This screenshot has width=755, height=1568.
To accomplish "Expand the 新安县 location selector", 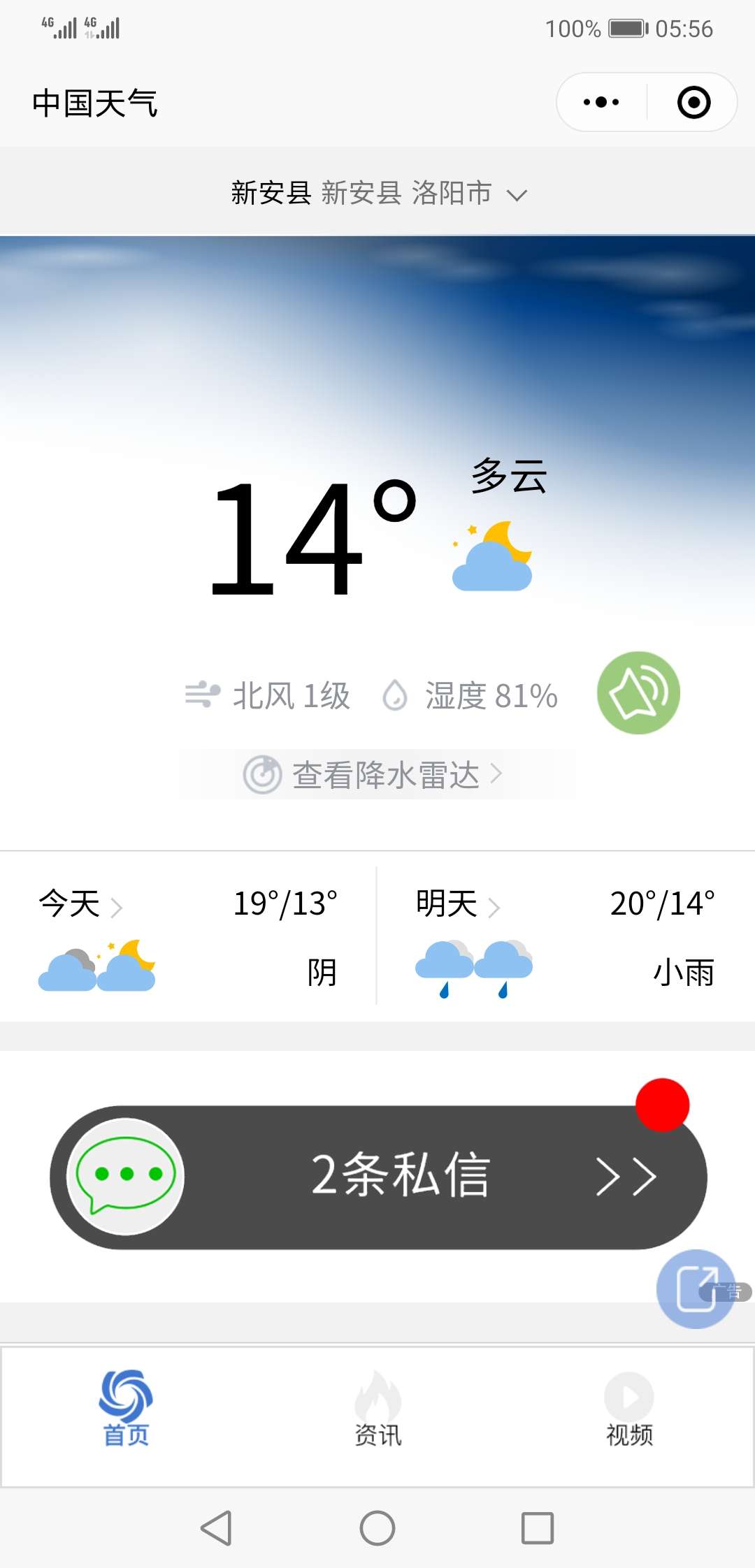I will 378,193.
